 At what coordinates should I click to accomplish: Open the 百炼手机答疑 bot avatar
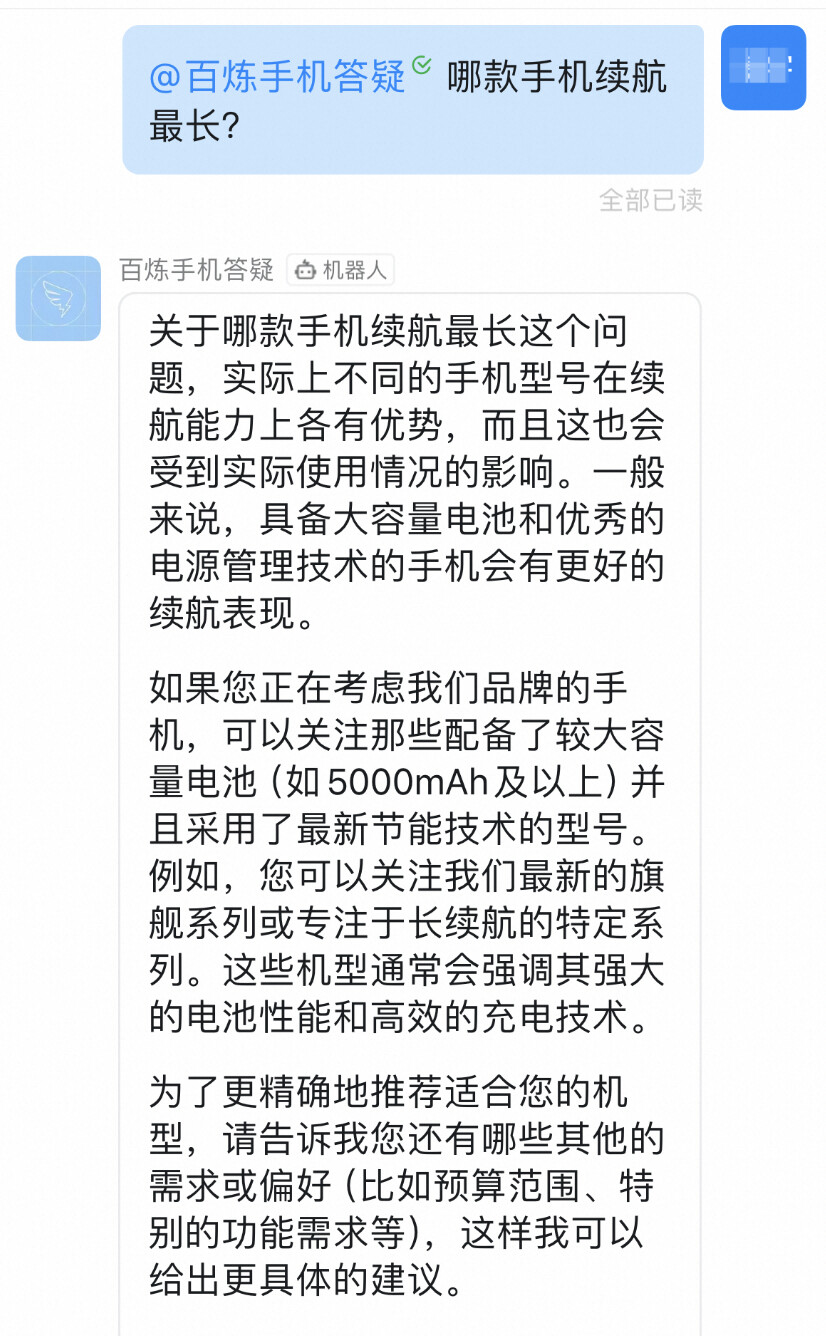58,298
